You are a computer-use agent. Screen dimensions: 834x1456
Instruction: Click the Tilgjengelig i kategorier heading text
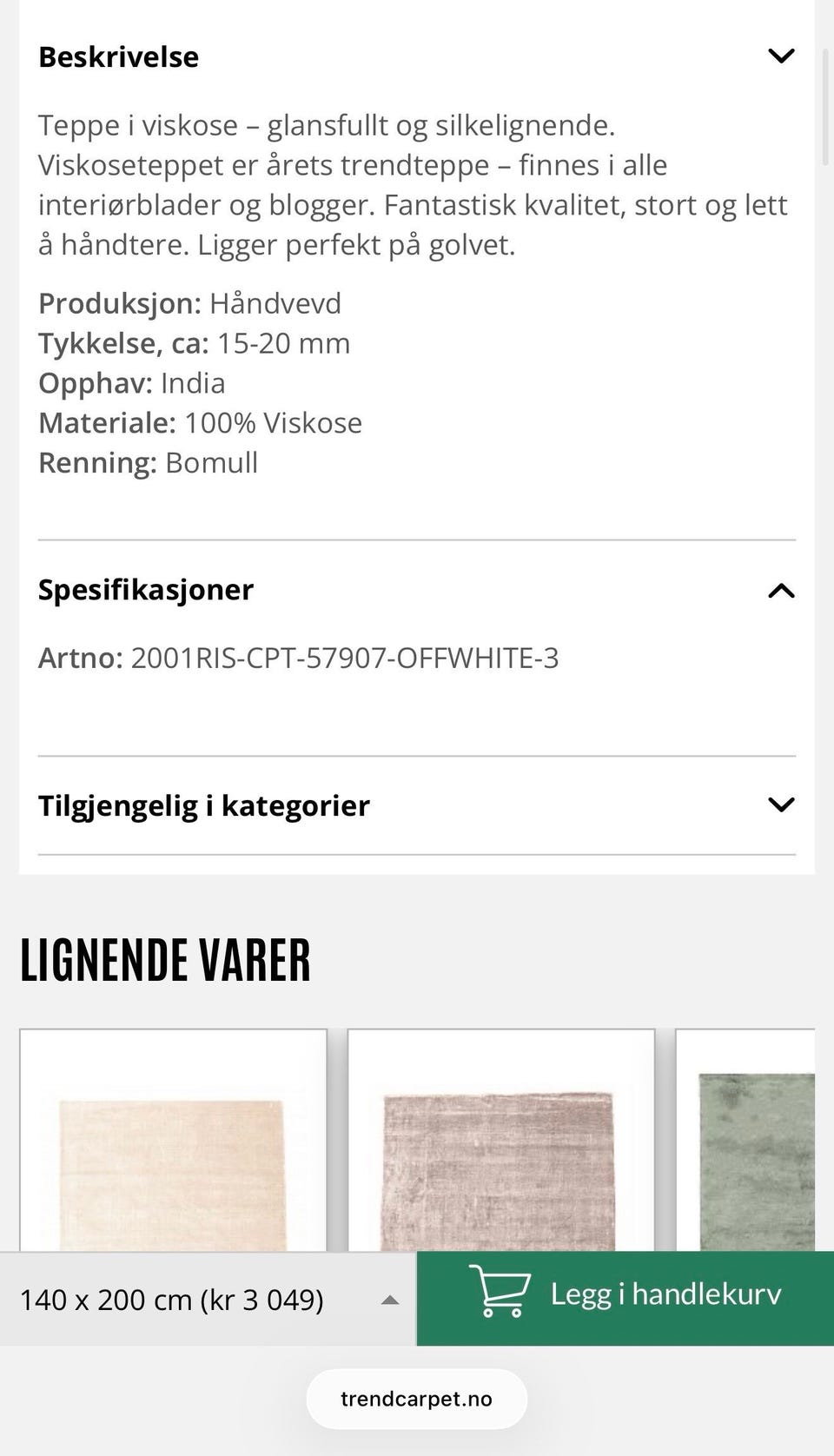coord(203,804)
